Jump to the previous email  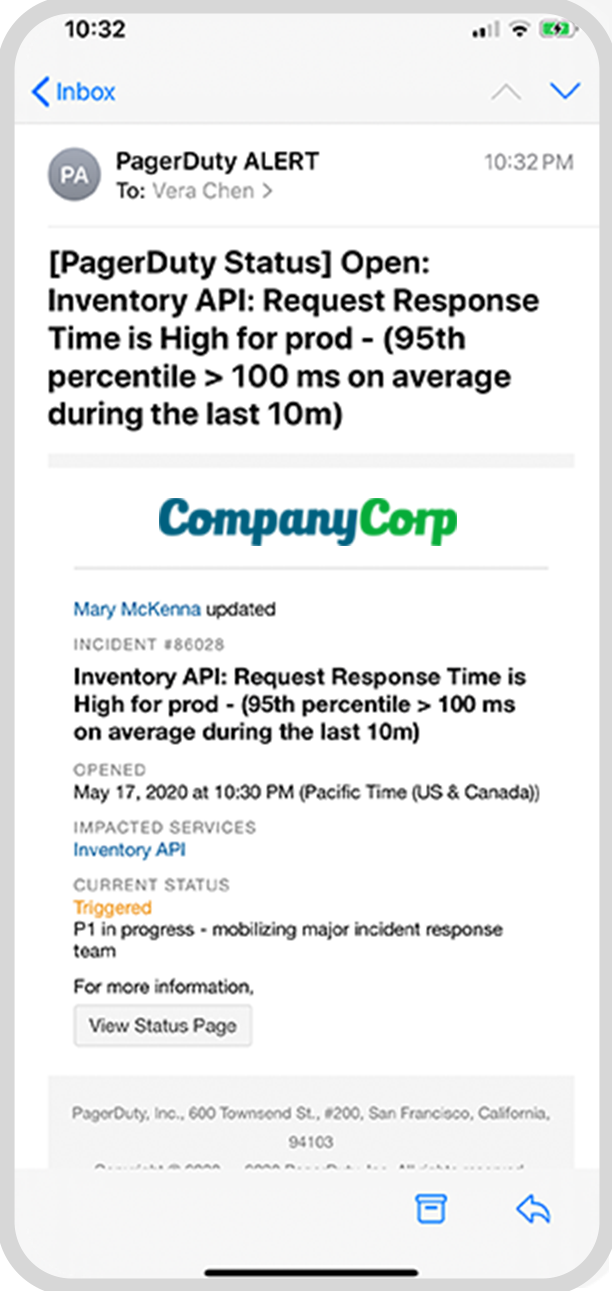coord(506,92)
